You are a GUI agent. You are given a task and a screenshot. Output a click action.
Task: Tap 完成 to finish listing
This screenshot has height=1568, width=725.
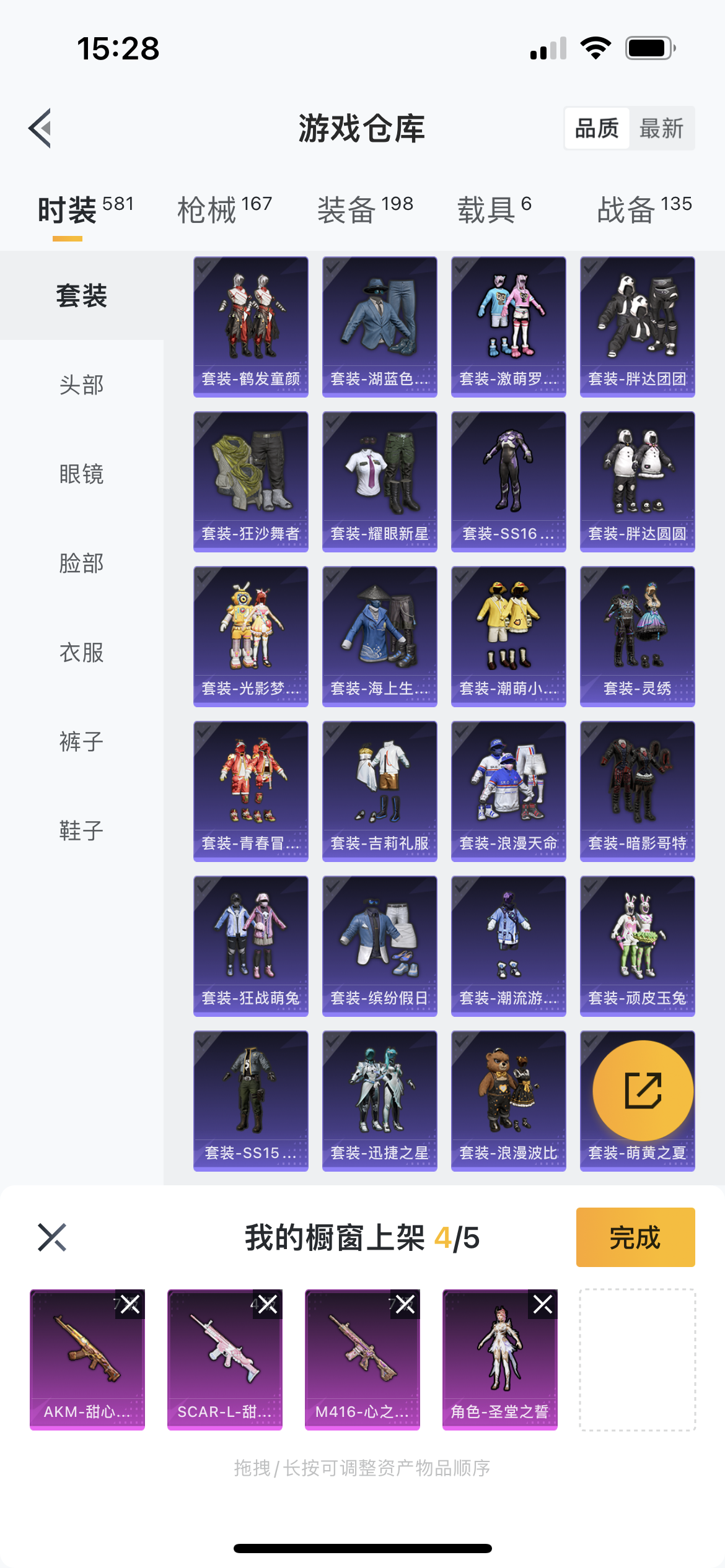[x=636, y=1237]
